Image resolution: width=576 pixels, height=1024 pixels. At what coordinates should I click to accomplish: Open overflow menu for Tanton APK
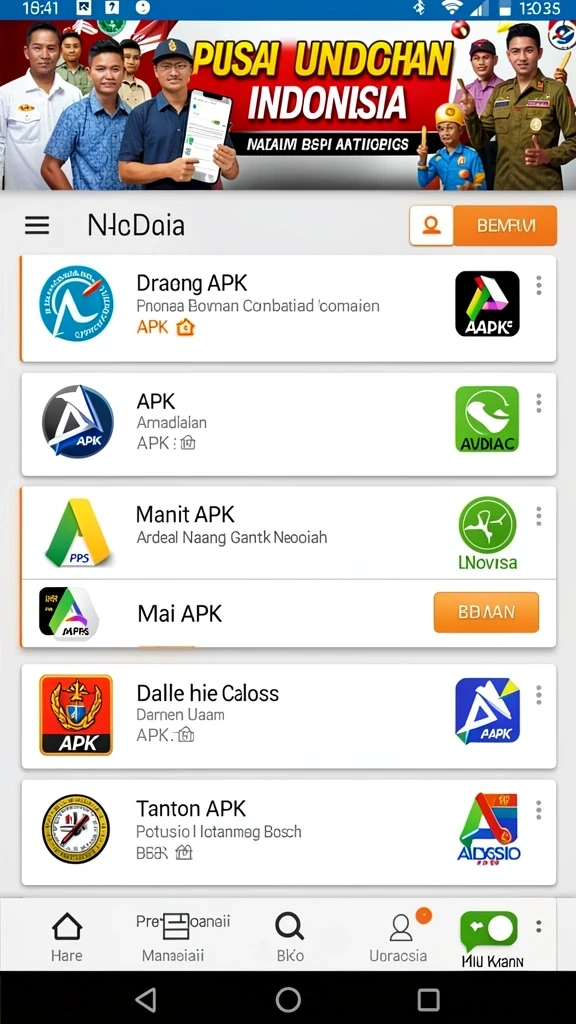[539, 810]
